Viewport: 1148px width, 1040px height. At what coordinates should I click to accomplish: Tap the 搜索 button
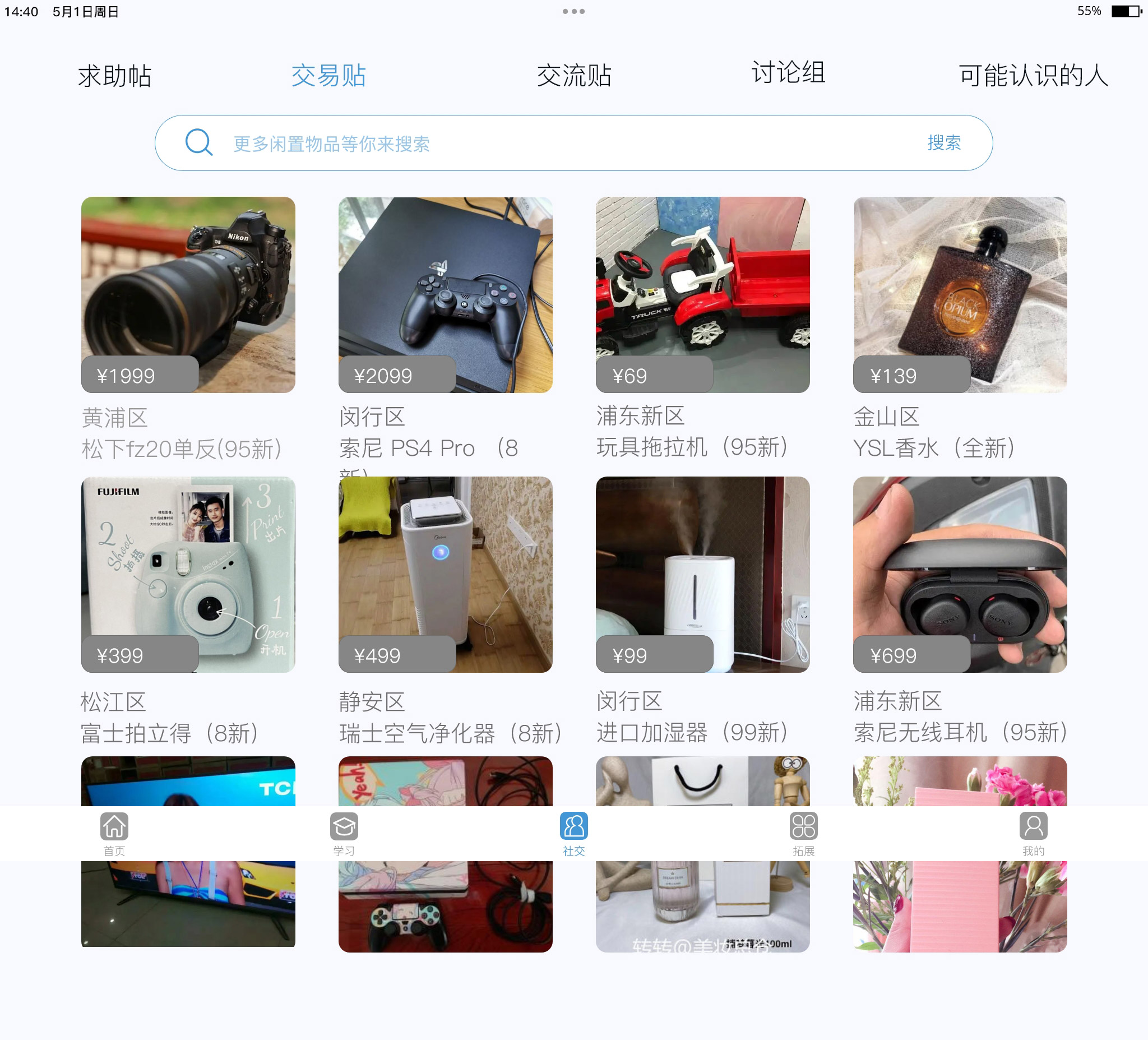(943, 142)
